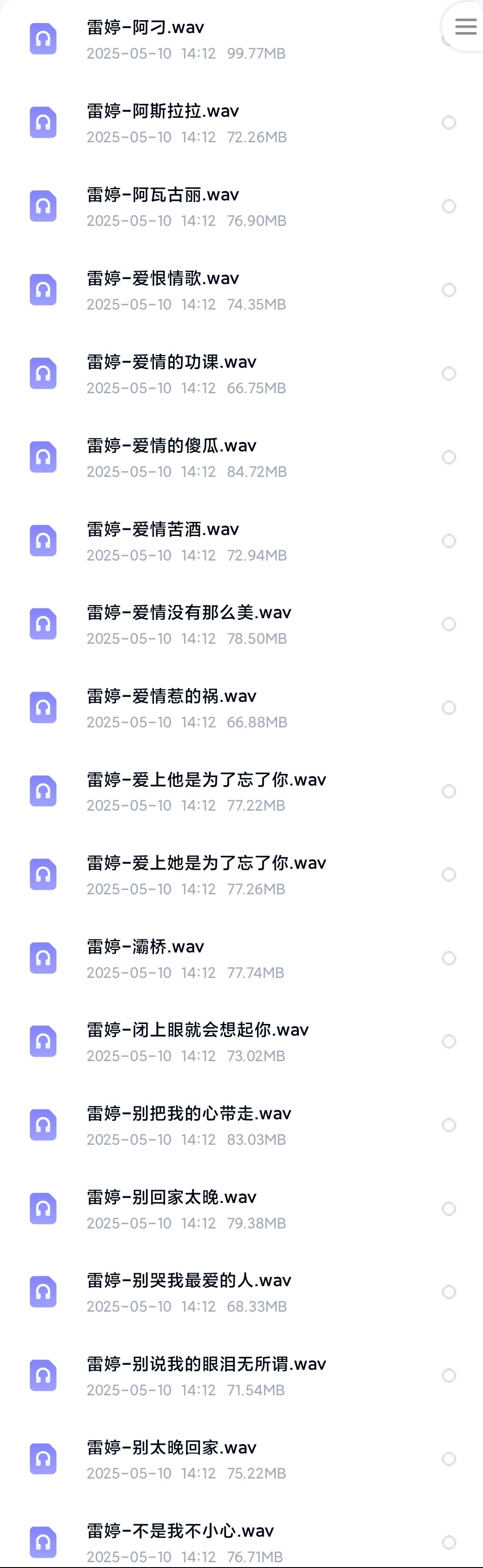This screenshot has width=483, height=1568.
Task: Open the file 雷婷-爱情苦酒.wav
Action: coord(162,530)
